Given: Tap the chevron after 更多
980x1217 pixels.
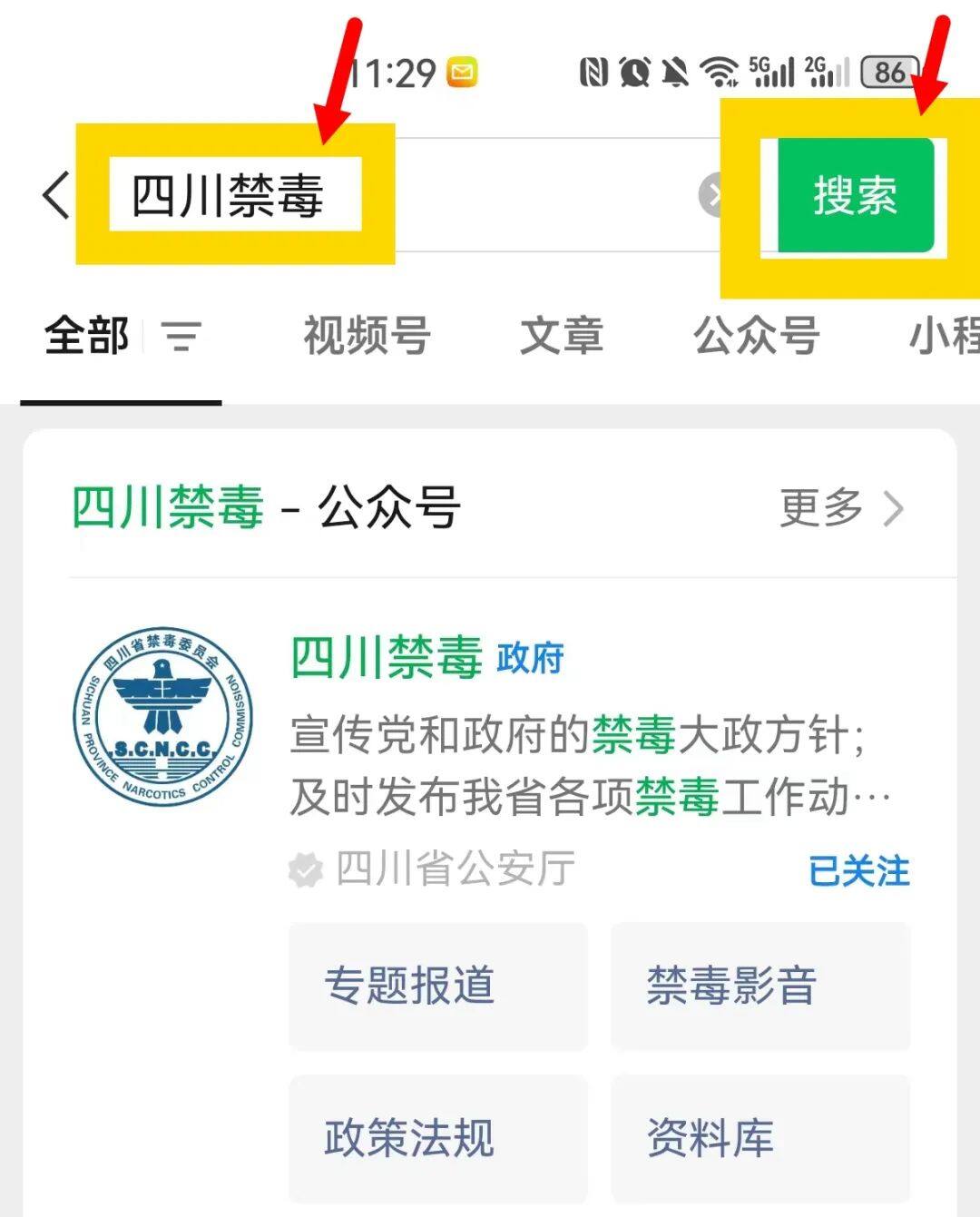Looking at the screenshot, I should [x=893, y=509].
